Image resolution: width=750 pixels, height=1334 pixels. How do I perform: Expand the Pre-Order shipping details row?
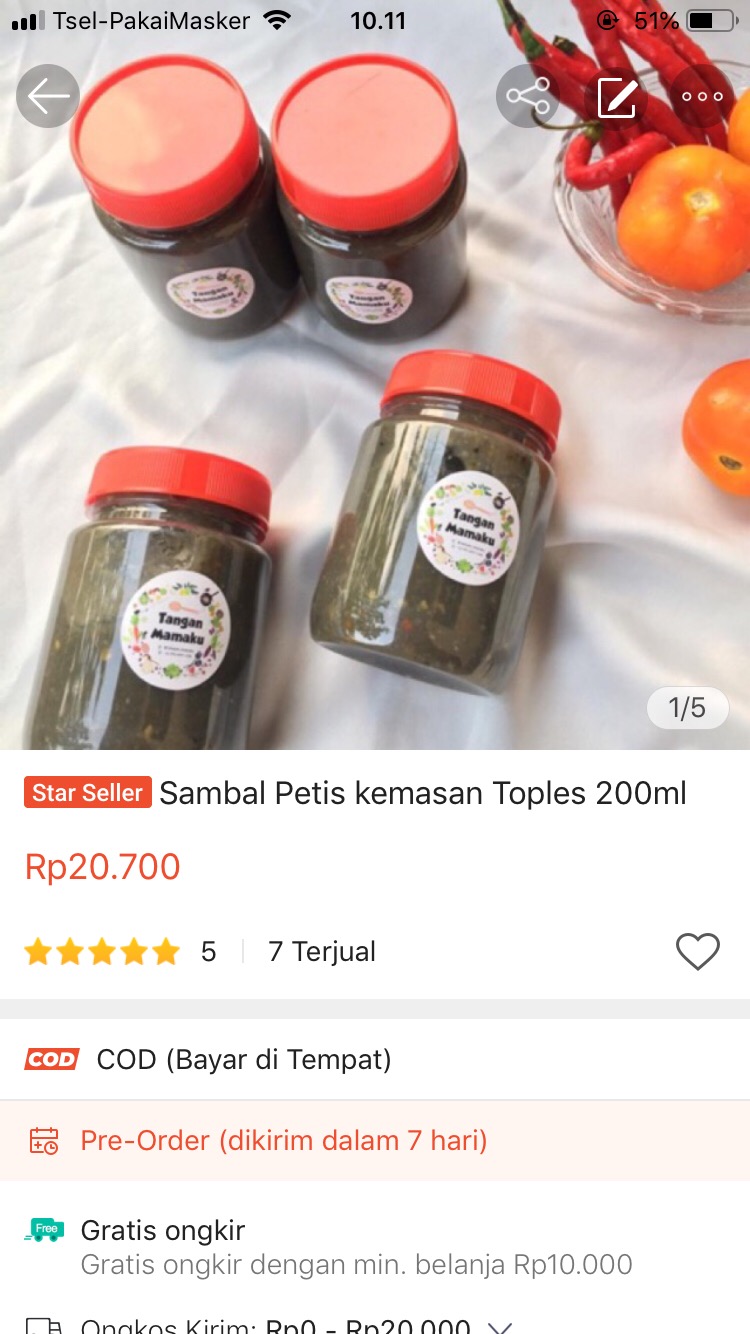(x=375, y=1139)
